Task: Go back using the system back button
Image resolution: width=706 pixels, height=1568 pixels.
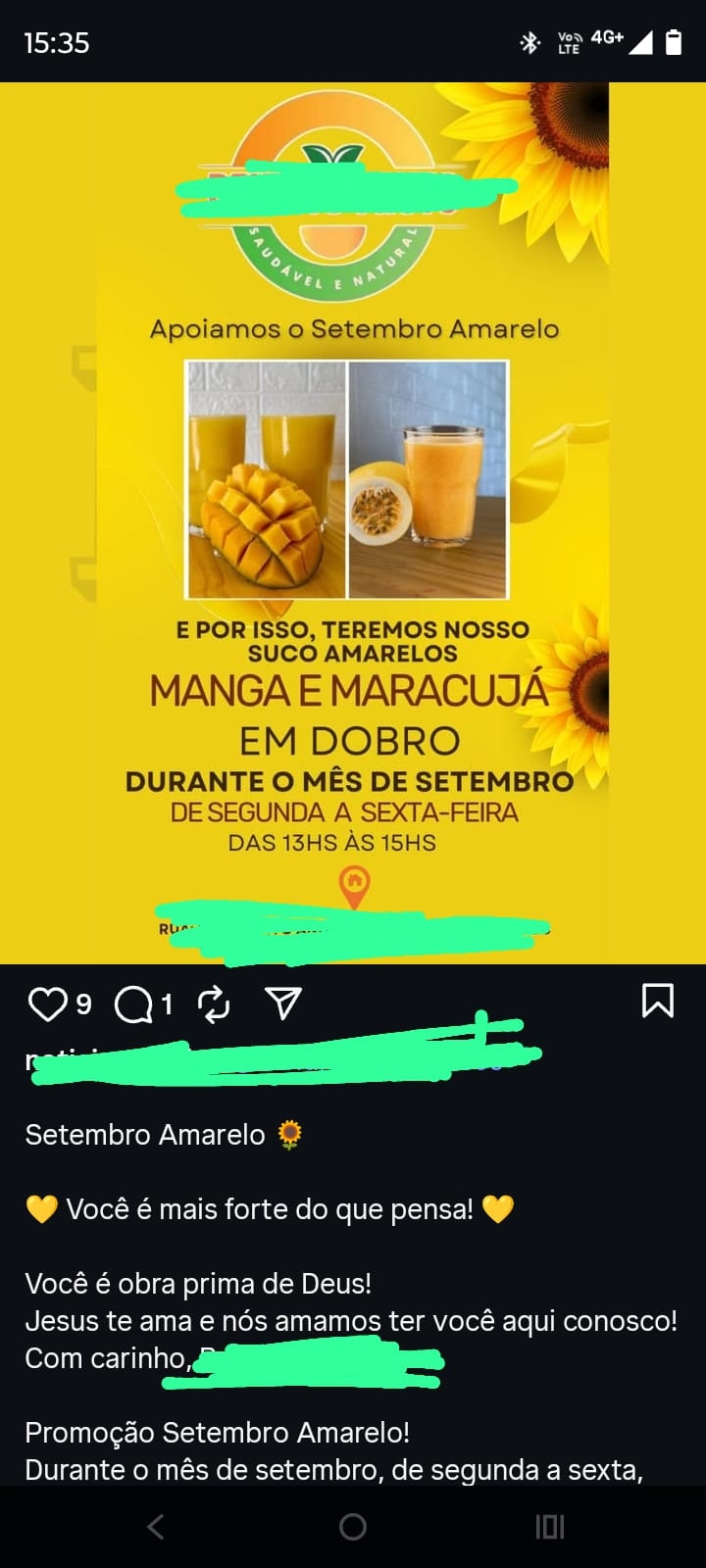Action: 155,1526
